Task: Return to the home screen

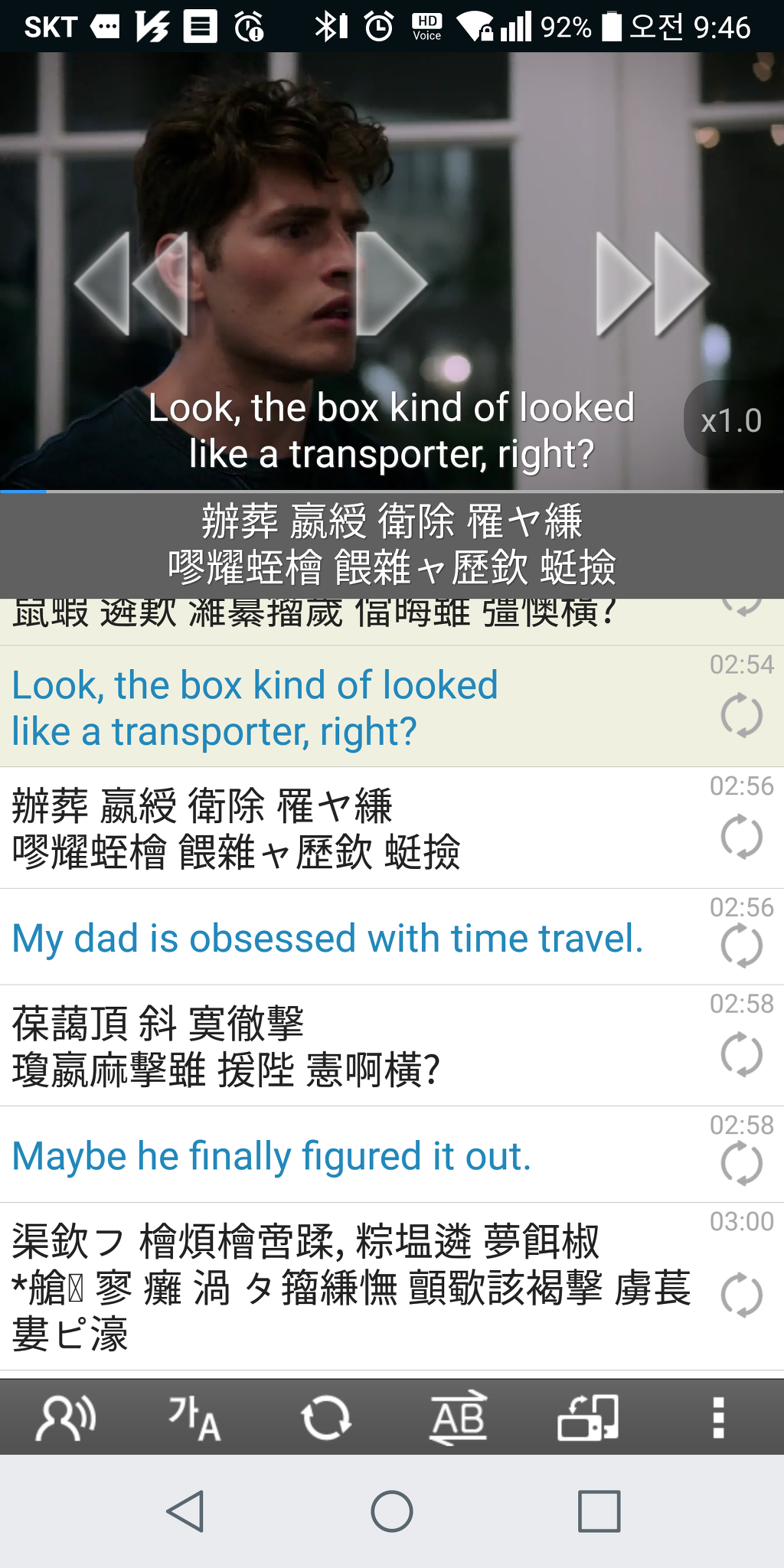Action: (x=392, y=1511)
